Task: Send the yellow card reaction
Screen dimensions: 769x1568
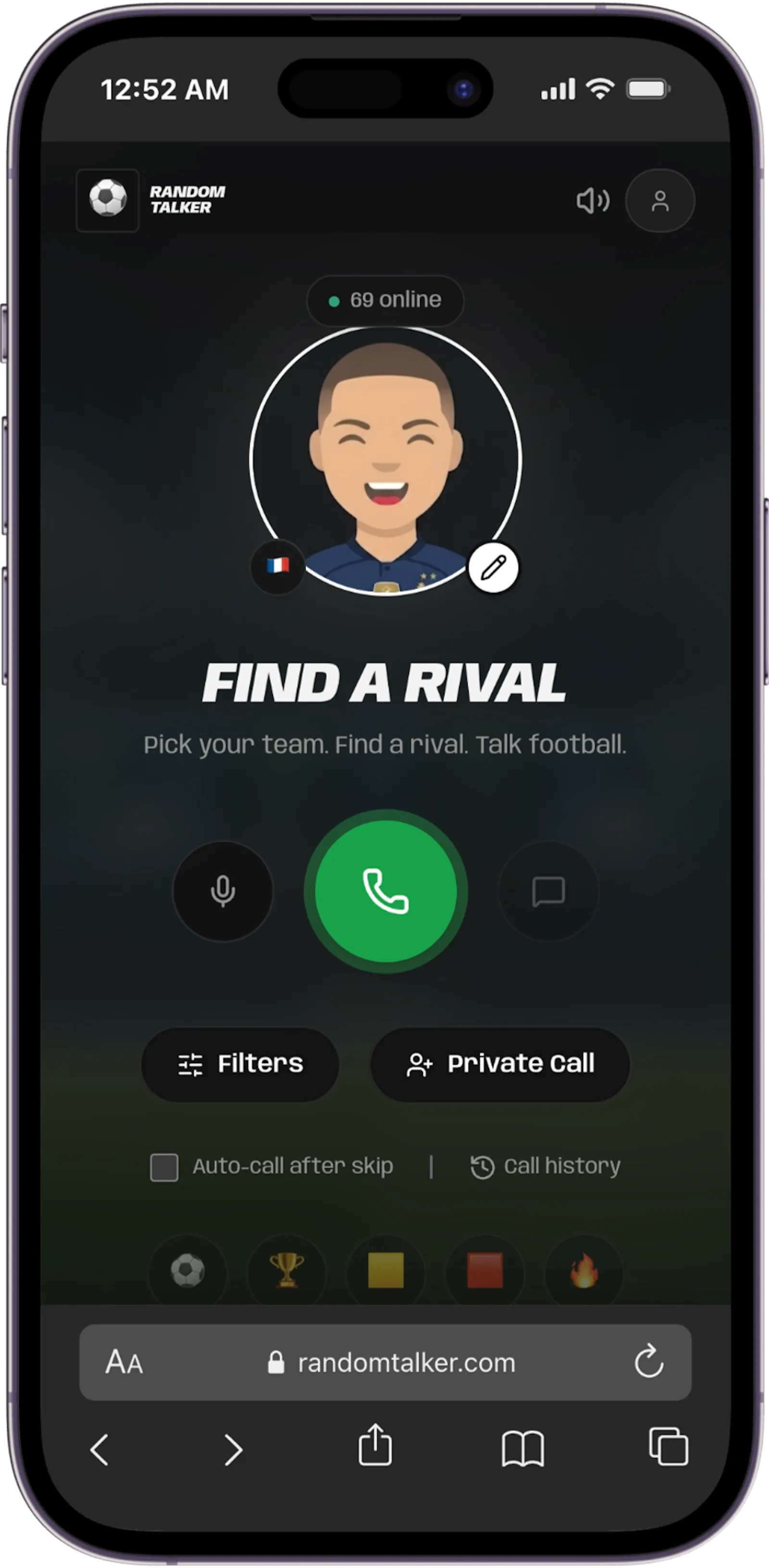Action: click(x=386, y=1270)
